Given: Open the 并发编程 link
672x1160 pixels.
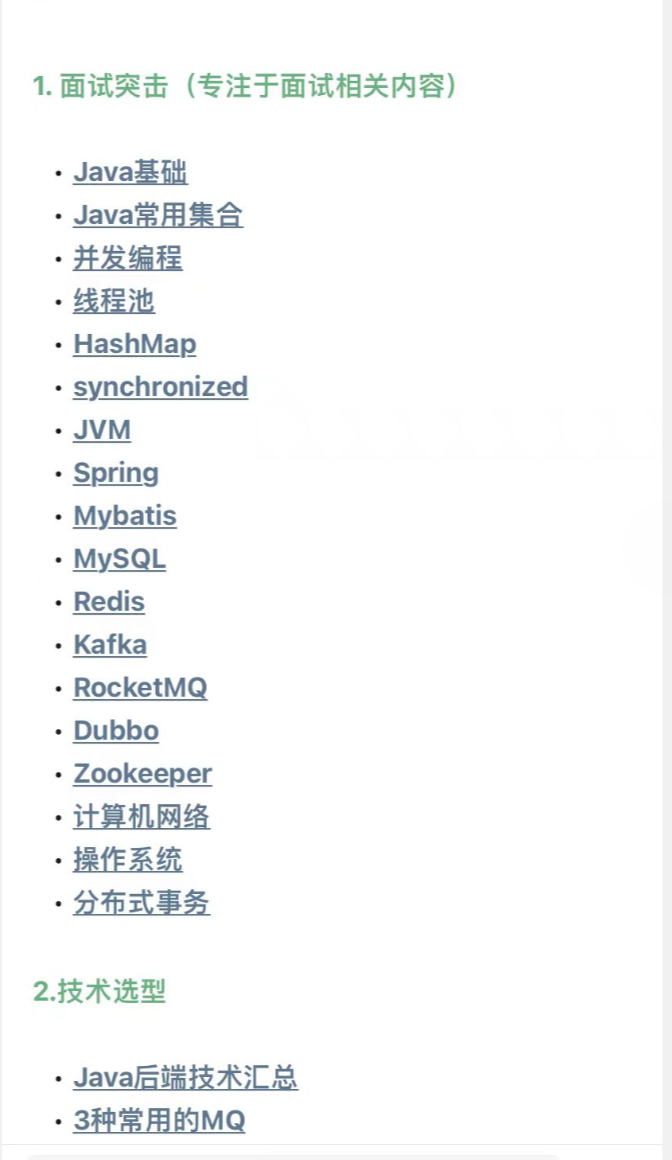Looking at the screenshot, I should [x=127, y=258].
